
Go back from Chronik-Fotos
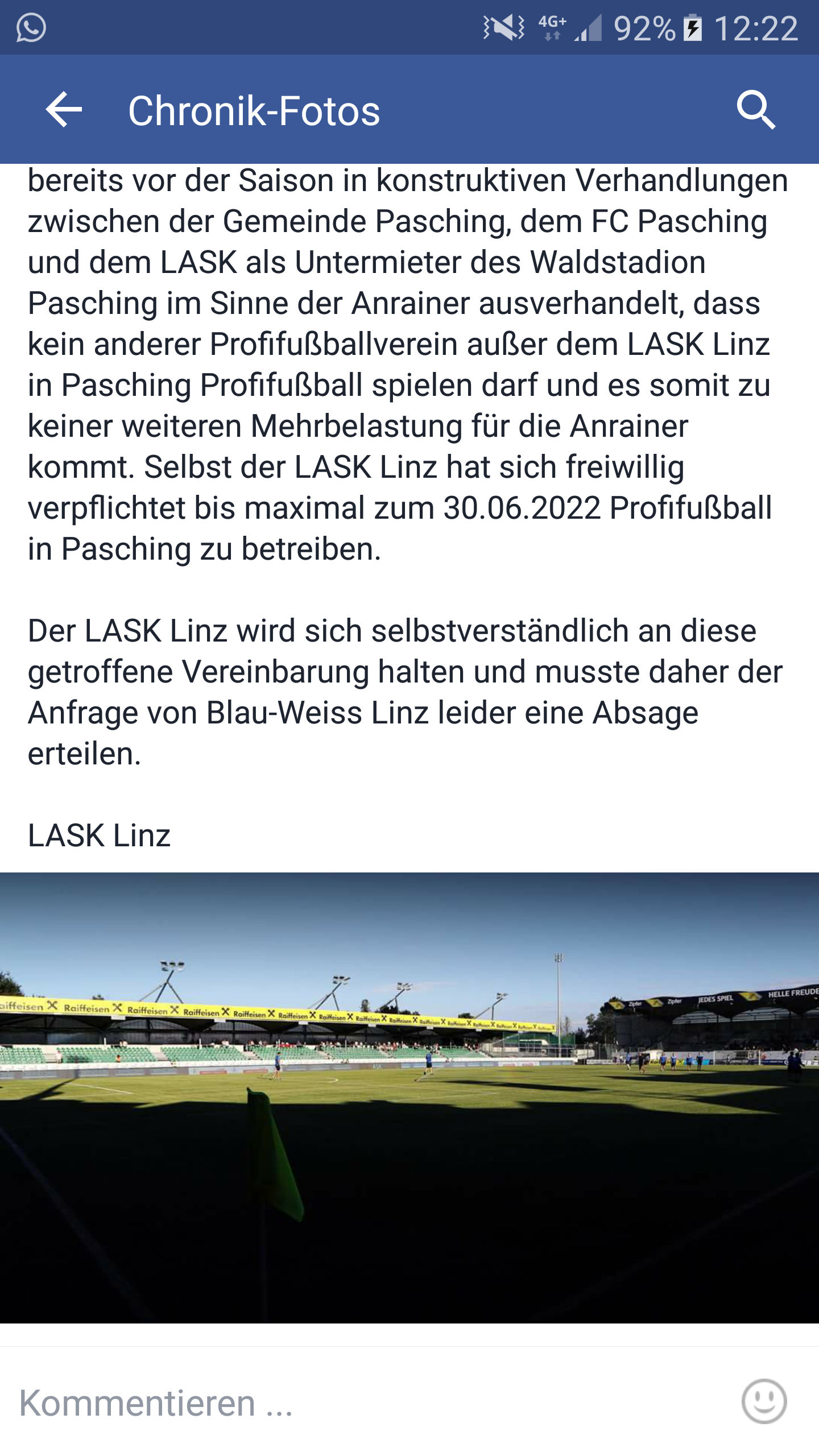tap(64, 110)
